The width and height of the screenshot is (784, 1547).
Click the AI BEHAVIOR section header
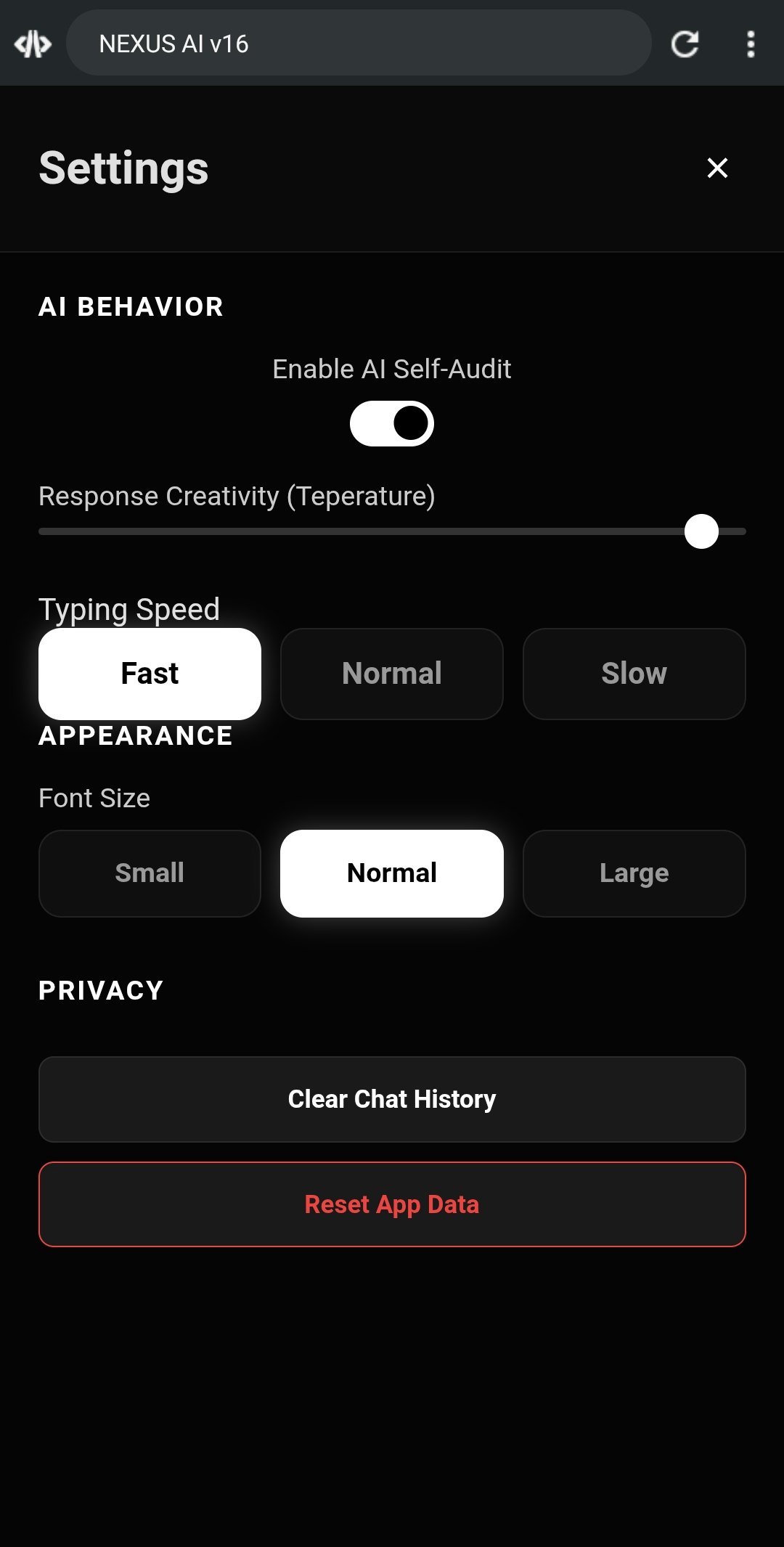pyautogui.click(x=131, y=306)
